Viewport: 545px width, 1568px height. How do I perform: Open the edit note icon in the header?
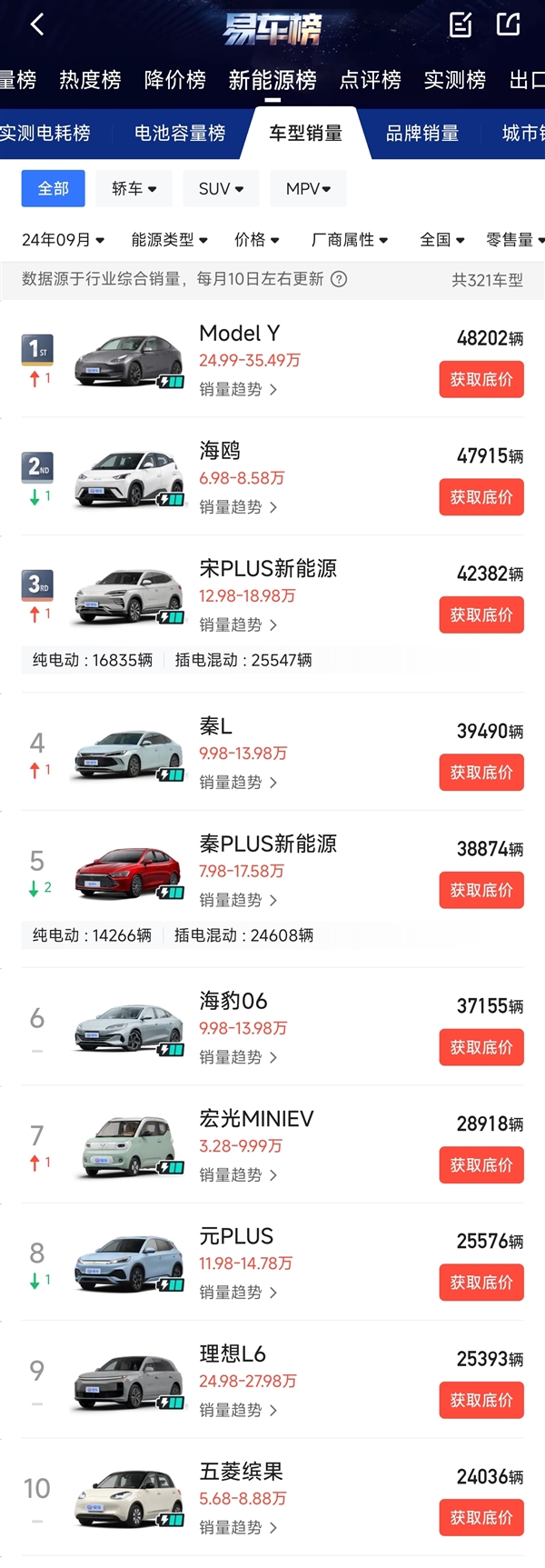pos(461,25)
